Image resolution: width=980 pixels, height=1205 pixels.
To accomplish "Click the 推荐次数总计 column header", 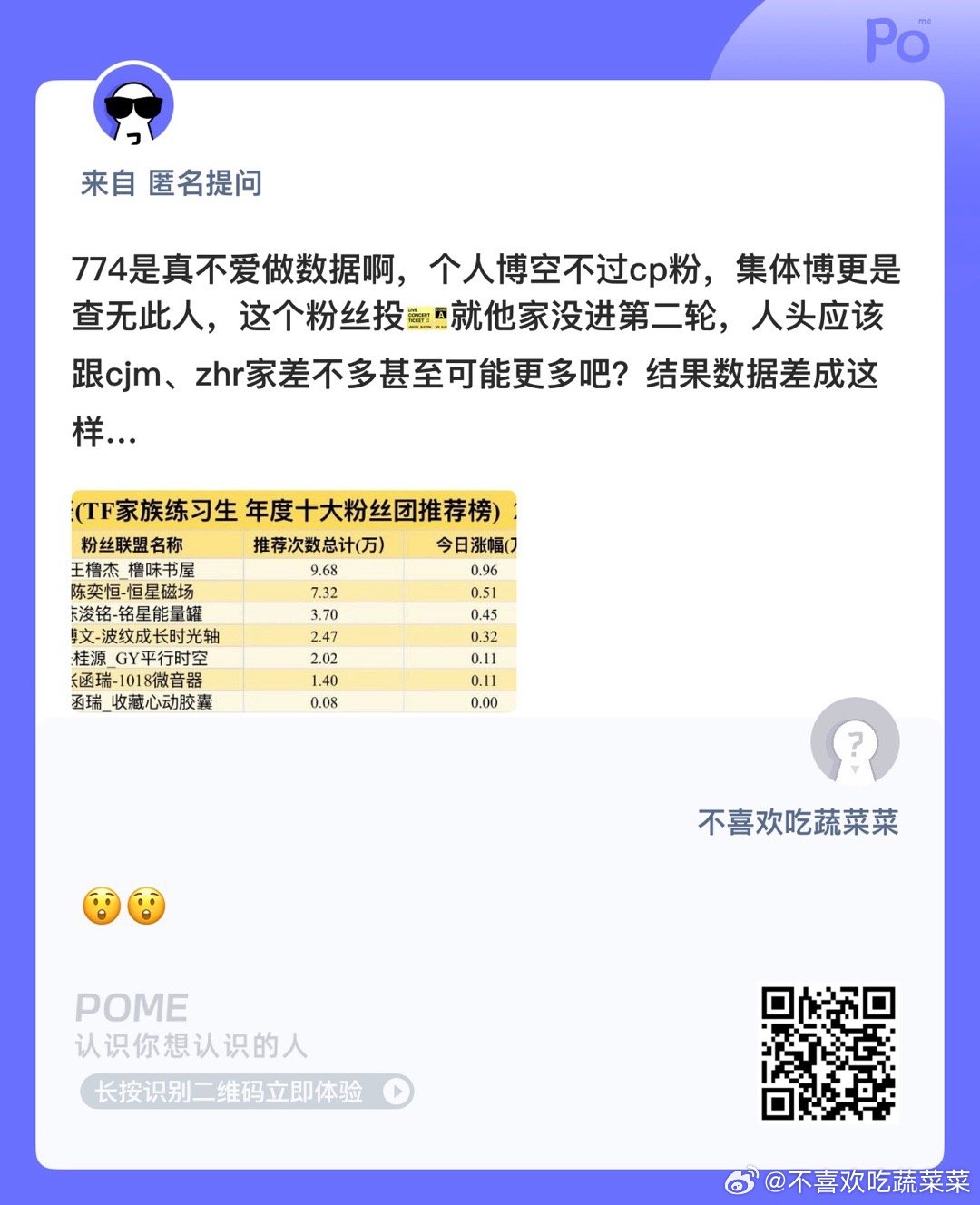I will point(316,544).
